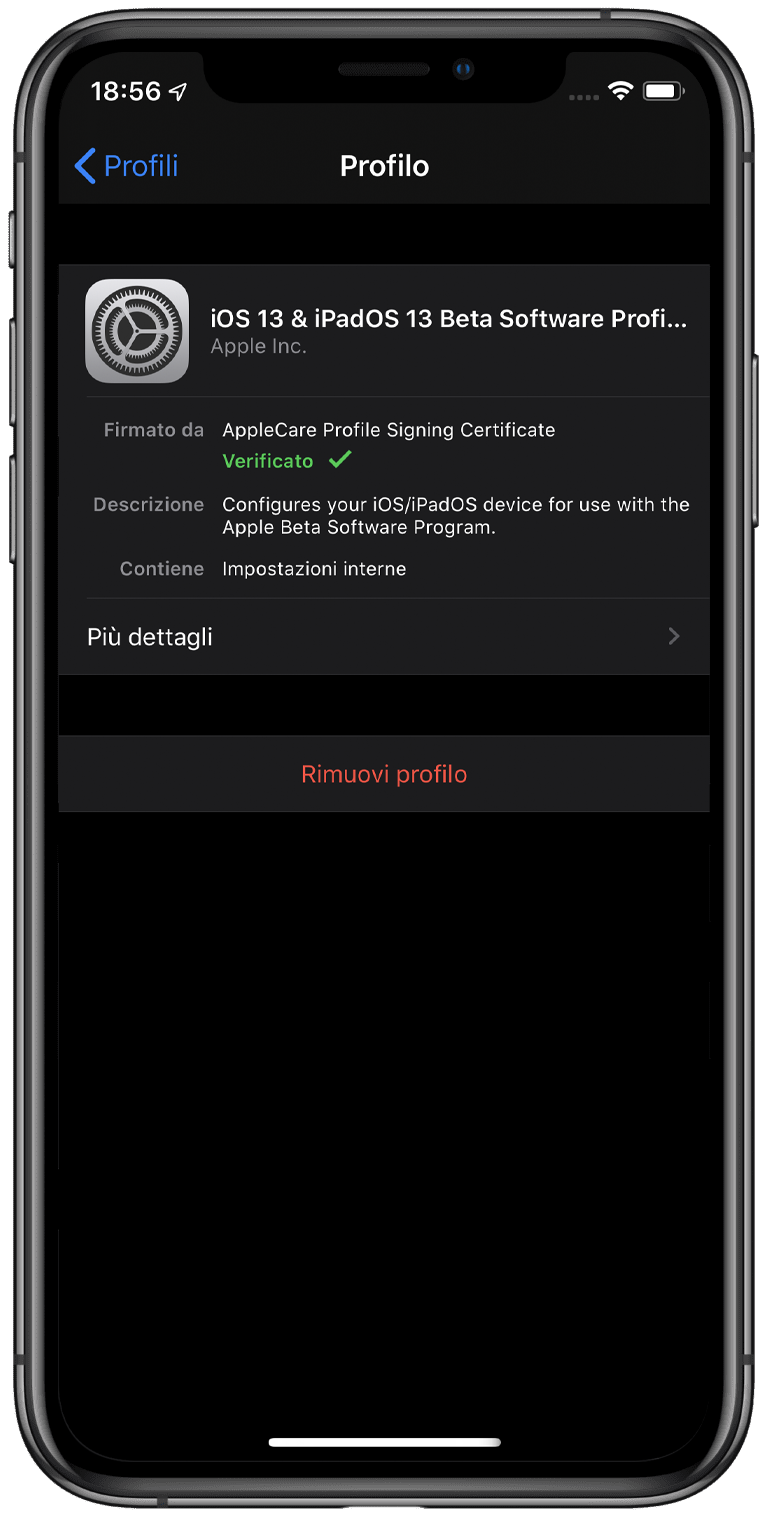Tap Rimuovi profilo to remove profile
The image size is (768, 1516).
[x=384, y=774]
